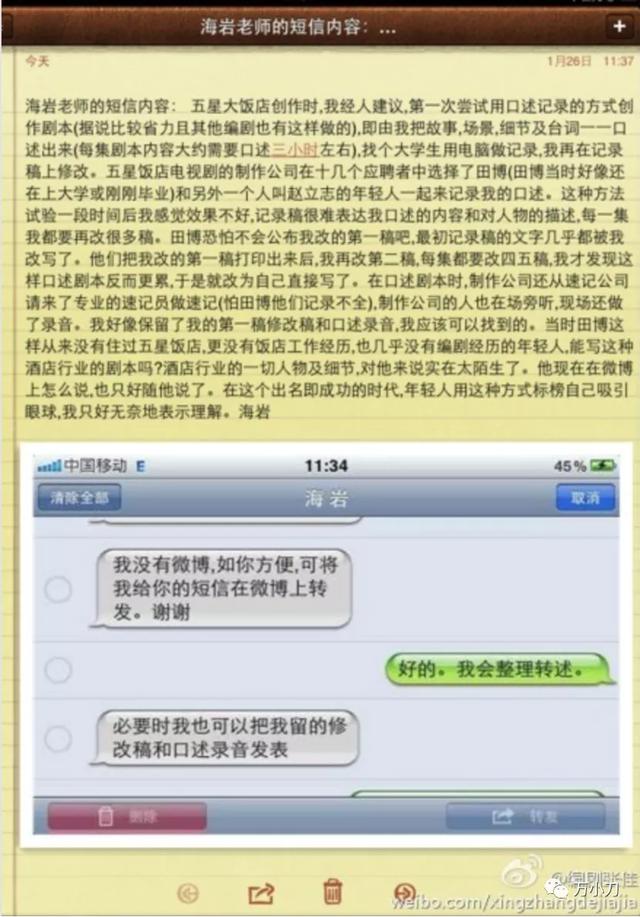
Task: Delete this note with trash icon
Action: (x=333, y=892)
